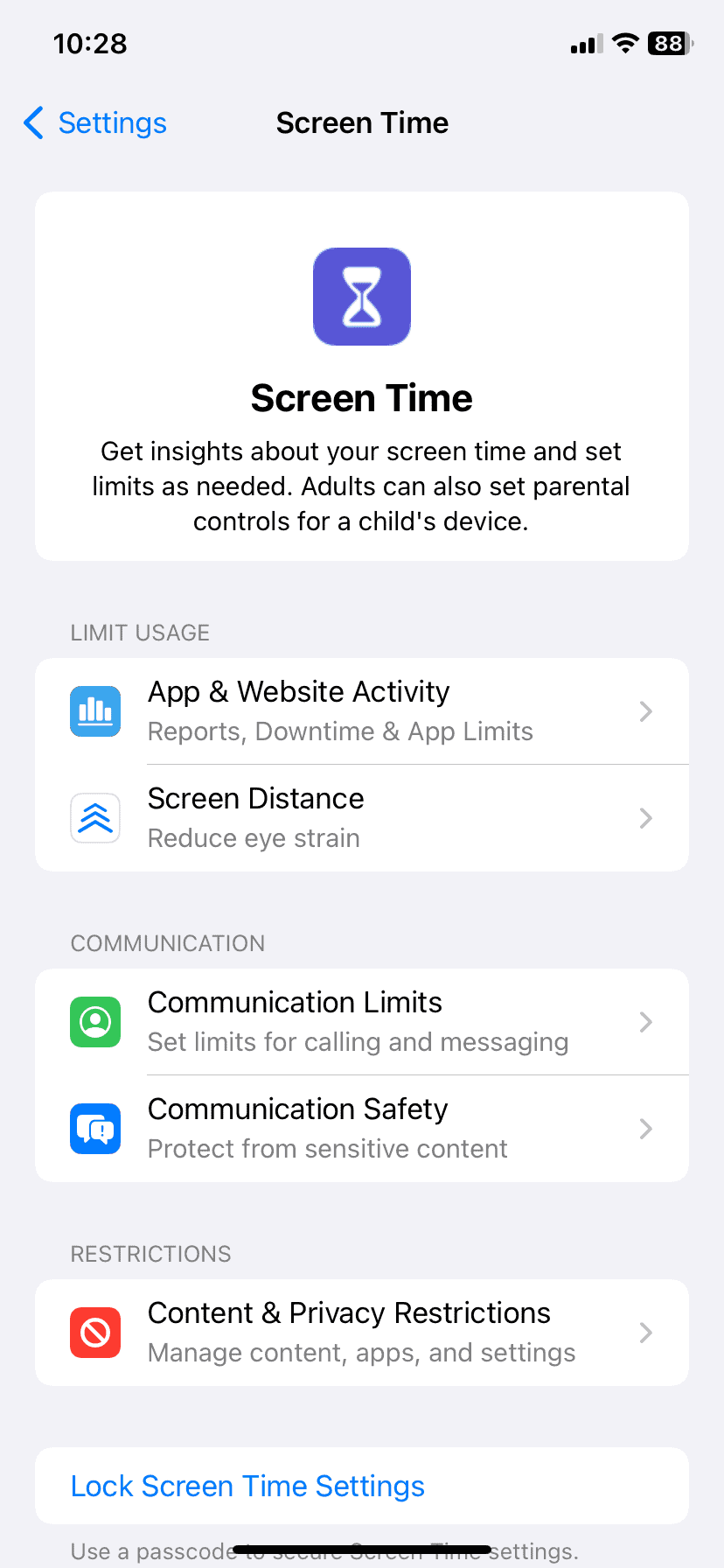Open Communication Safety
The width and height of the screenshot is (724, 1568).
click(360, 1129)
